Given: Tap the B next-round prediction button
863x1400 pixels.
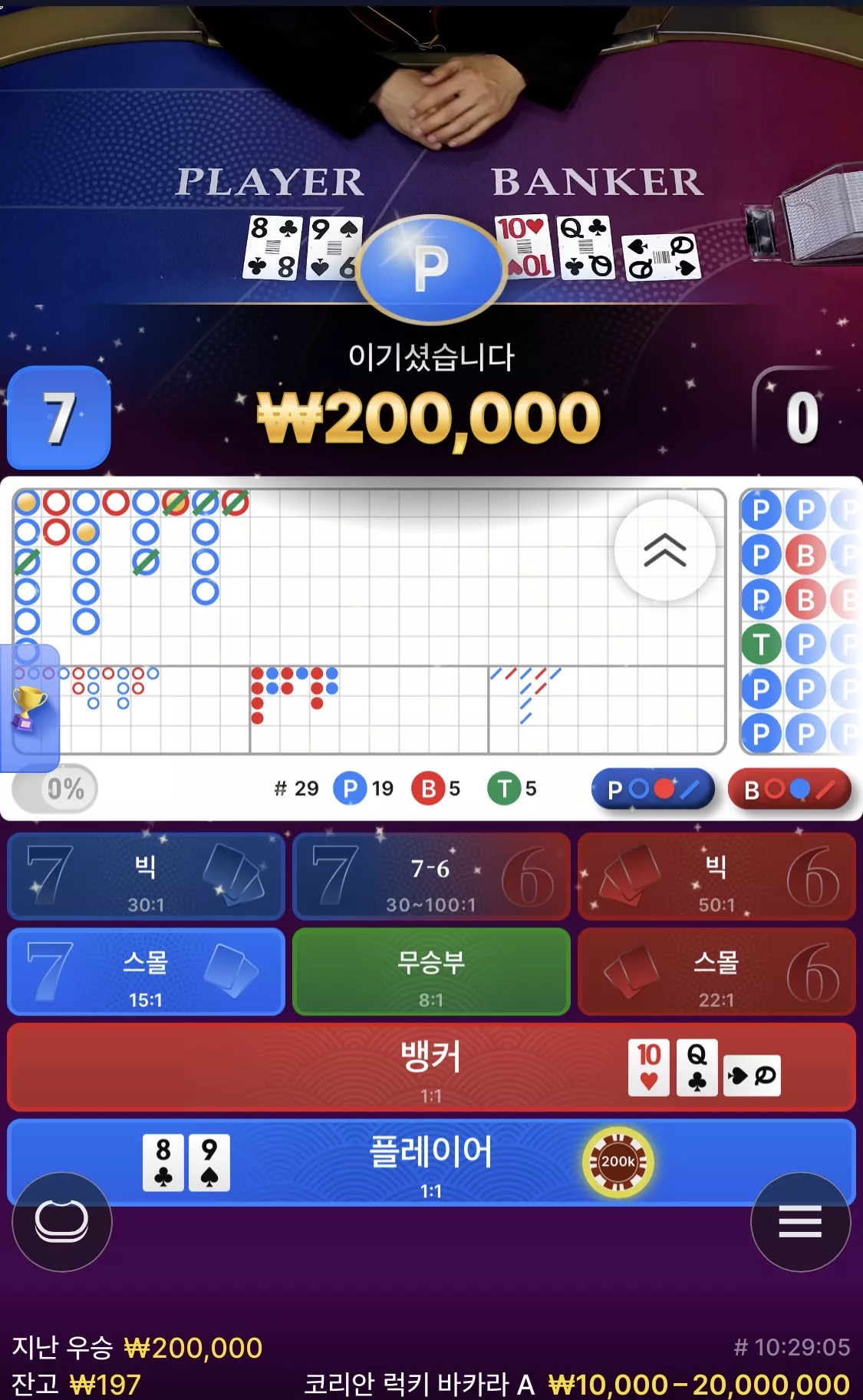Looking at the screenshot, I should coord(789,789).
